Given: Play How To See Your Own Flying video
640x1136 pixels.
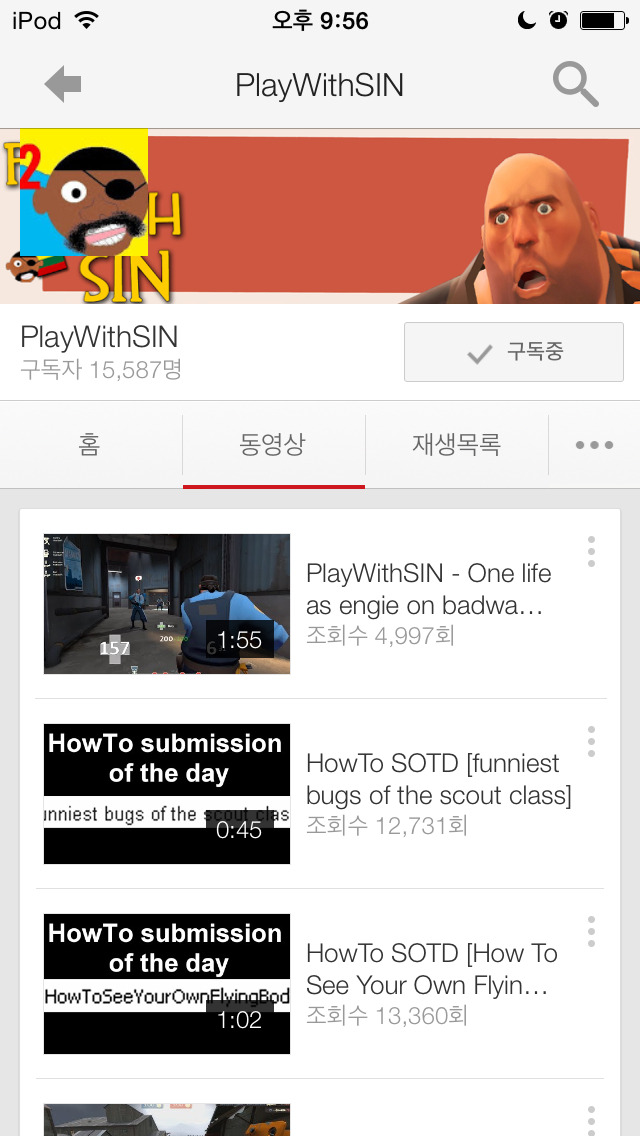Looking at the screenshot, I should (x=167, y=984).
